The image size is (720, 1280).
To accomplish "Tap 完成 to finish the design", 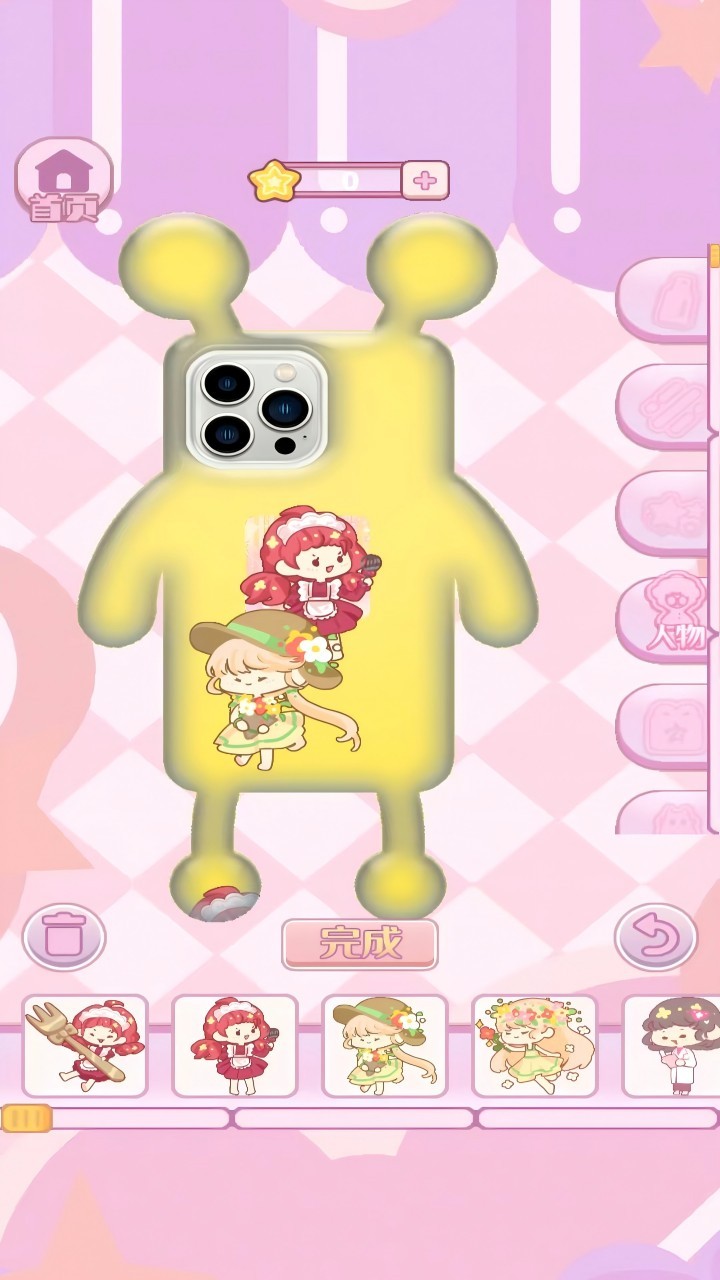I will [360, 943].
